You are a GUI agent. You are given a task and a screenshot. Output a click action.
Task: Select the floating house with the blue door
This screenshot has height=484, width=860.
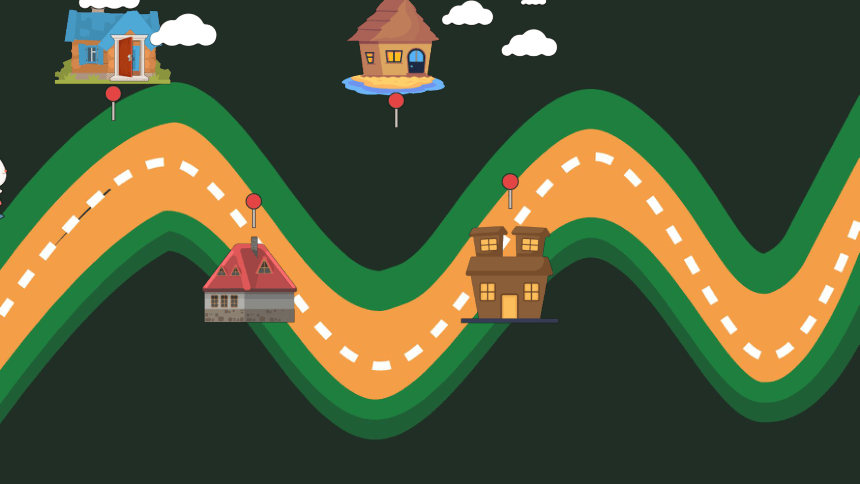(394, 47)
